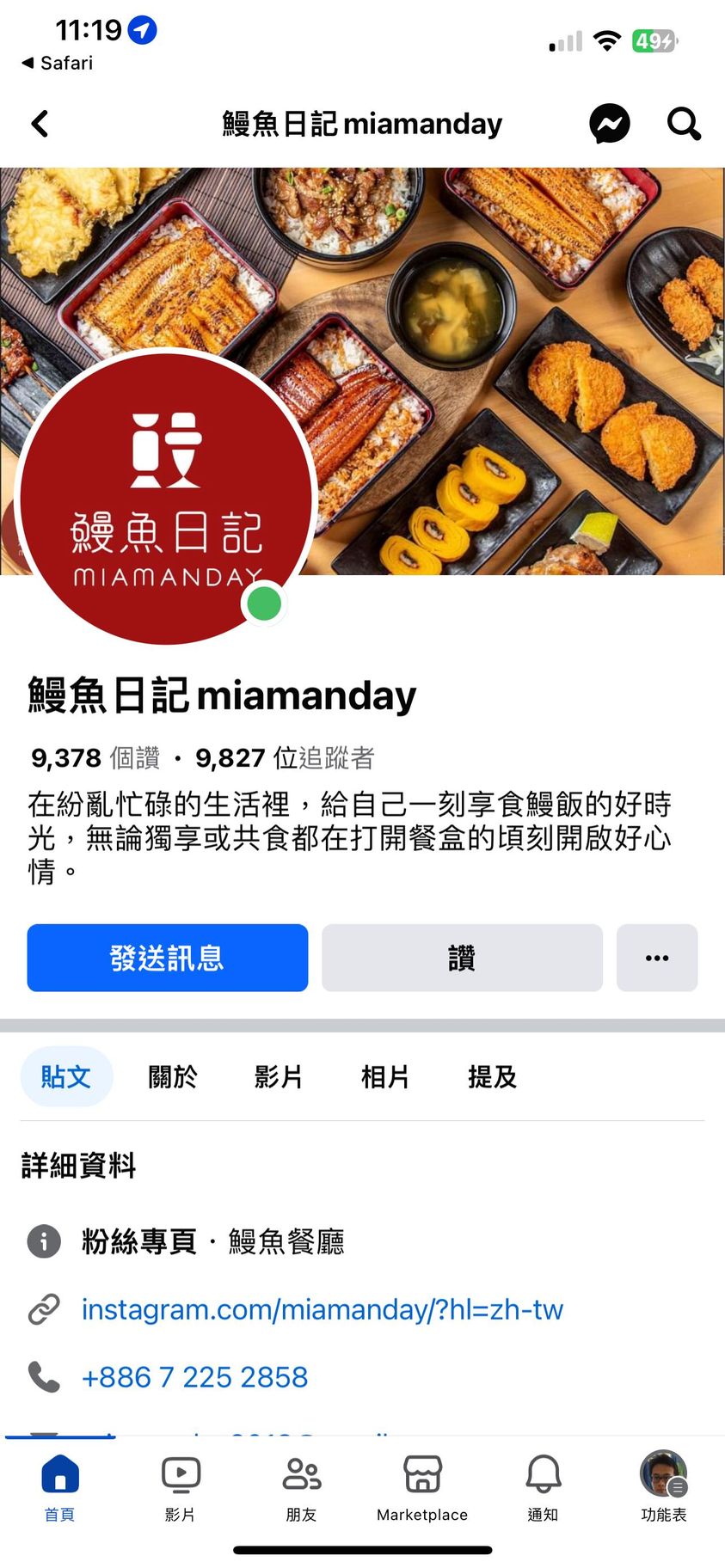Select the 貼文 tab
Image resolution: width=725 pixels, height=1568 pixels.
tap(66, 1076)
